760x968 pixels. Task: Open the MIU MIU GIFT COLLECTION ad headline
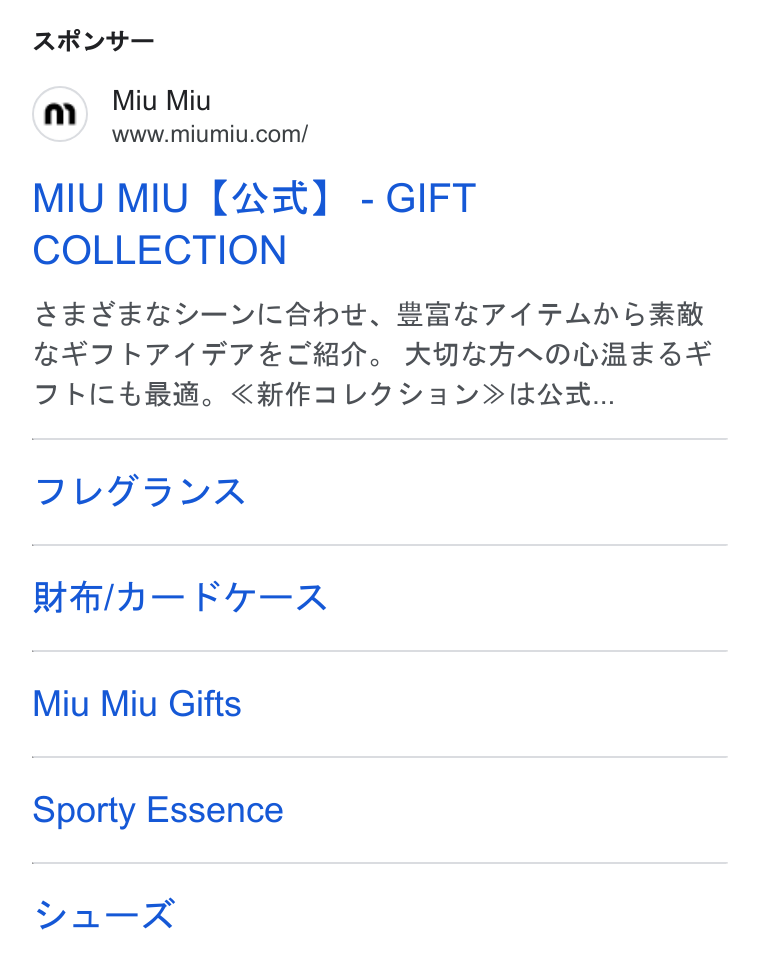[x=254, y=224]
